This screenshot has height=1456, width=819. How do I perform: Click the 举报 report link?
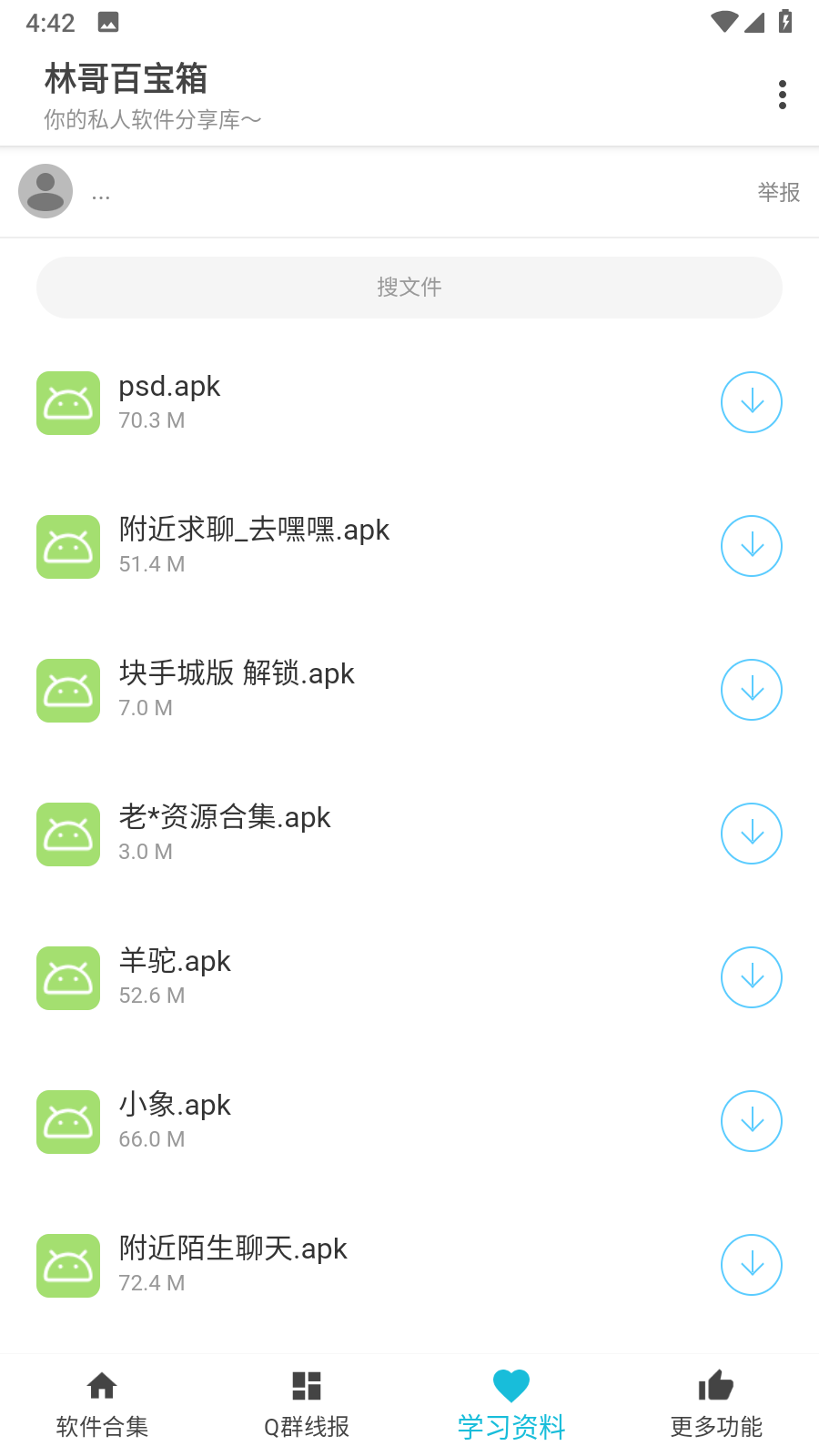click(x=778, y=192)
